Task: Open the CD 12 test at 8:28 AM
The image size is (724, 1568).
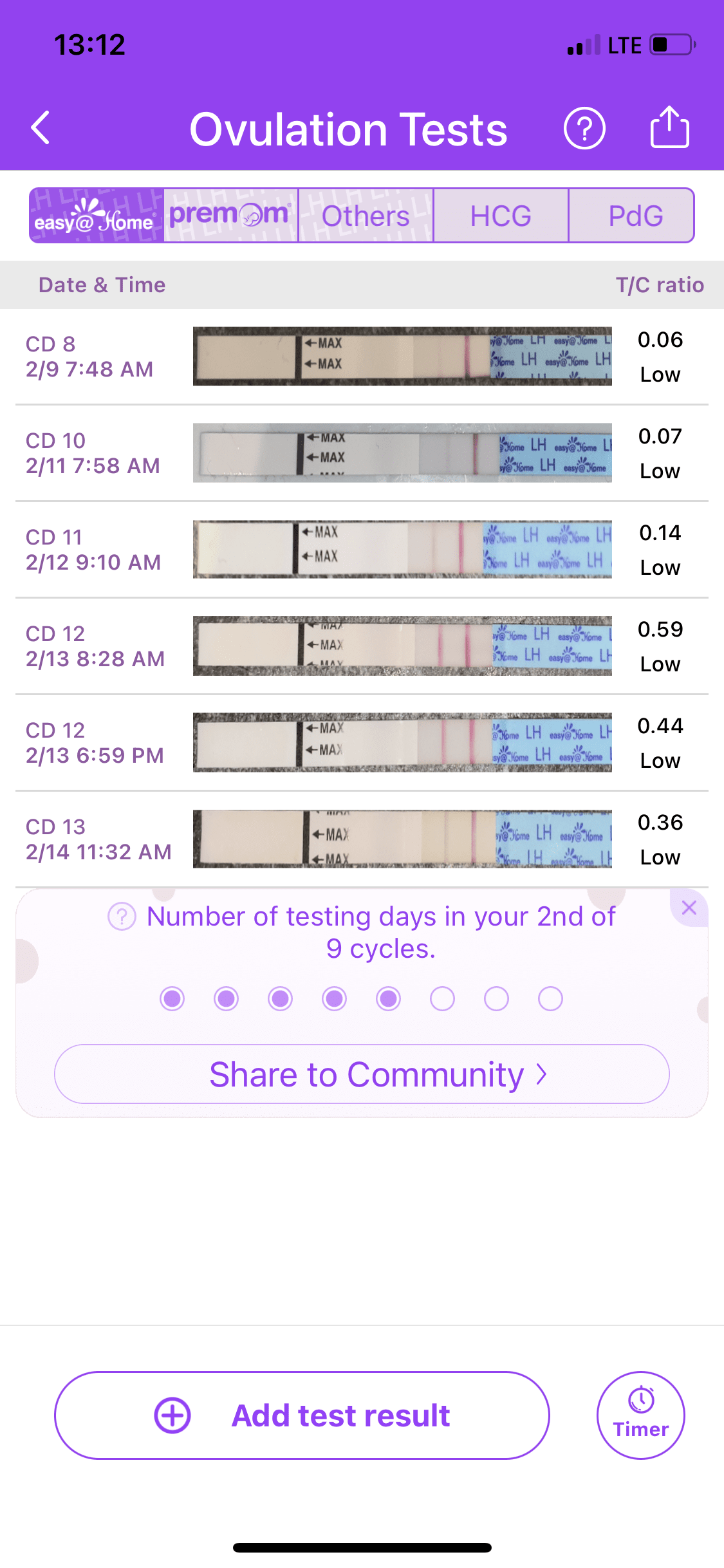Action: click(x=362, y=646)
